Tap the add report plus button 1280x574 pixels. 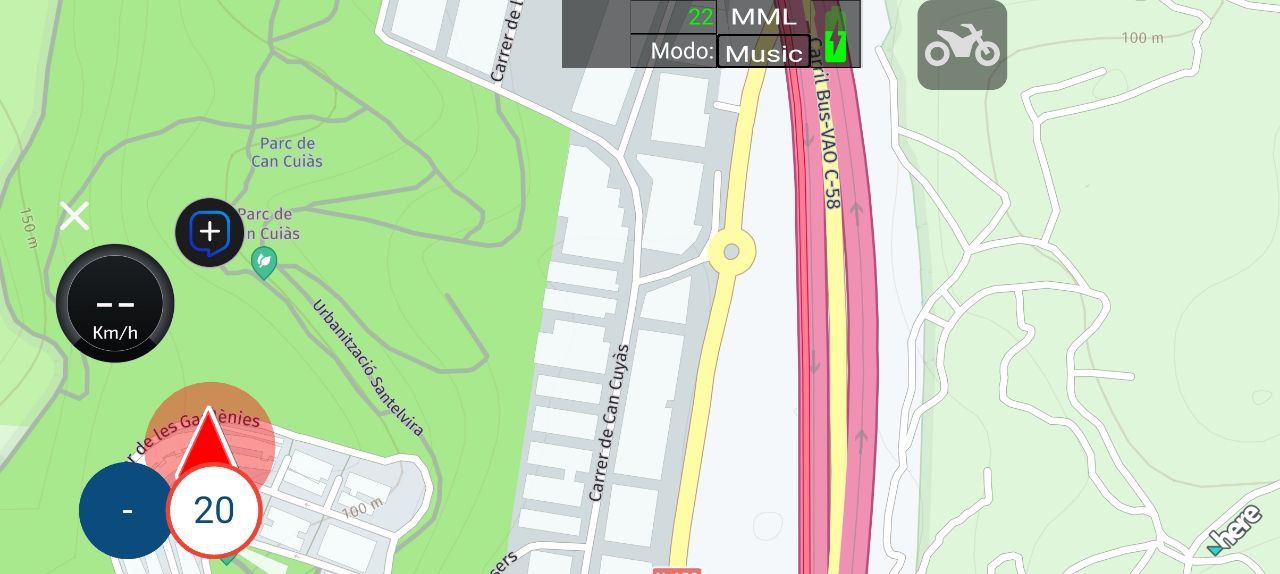[x=210, y=233]
